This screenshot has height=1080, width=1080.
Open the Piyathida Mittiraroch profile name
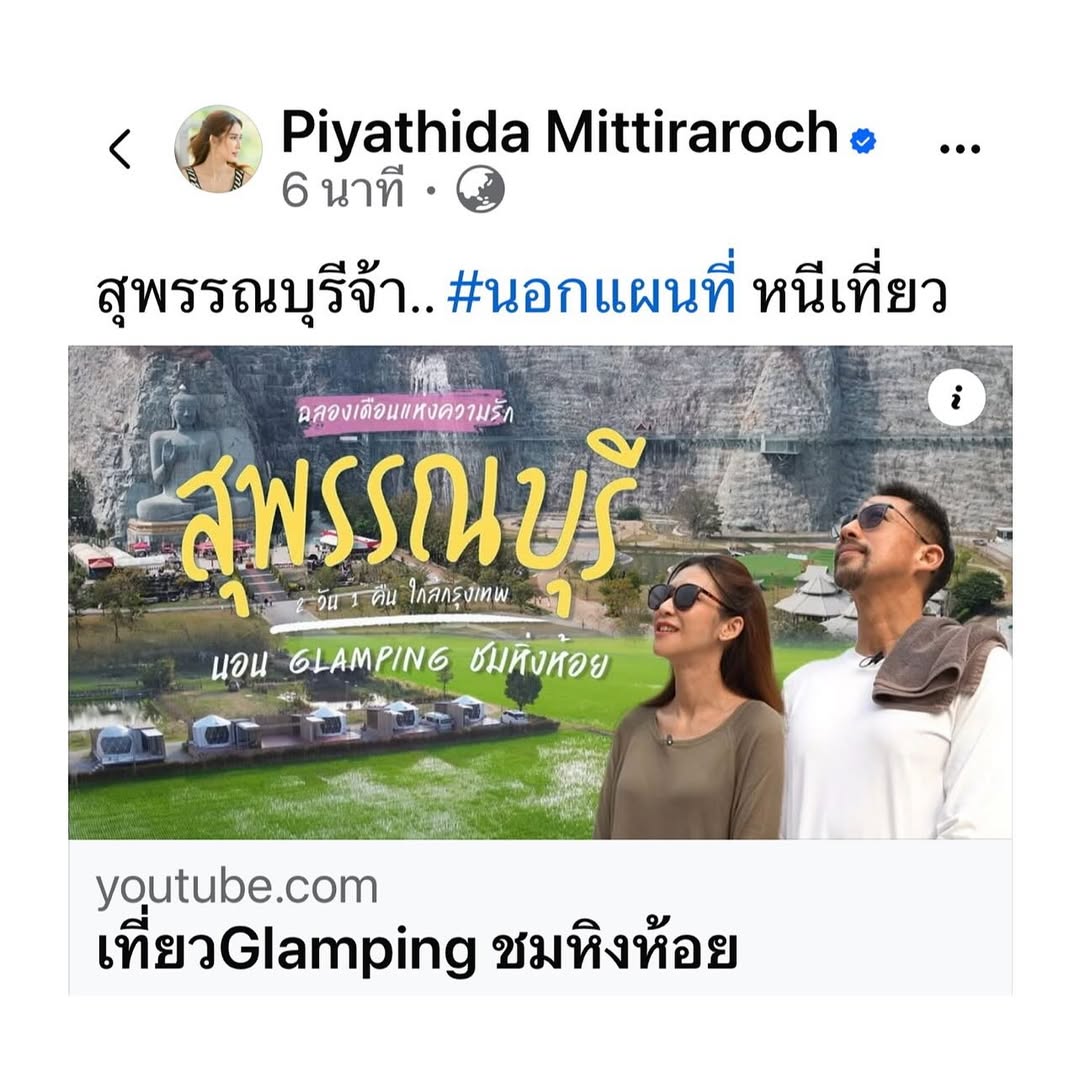559,133
